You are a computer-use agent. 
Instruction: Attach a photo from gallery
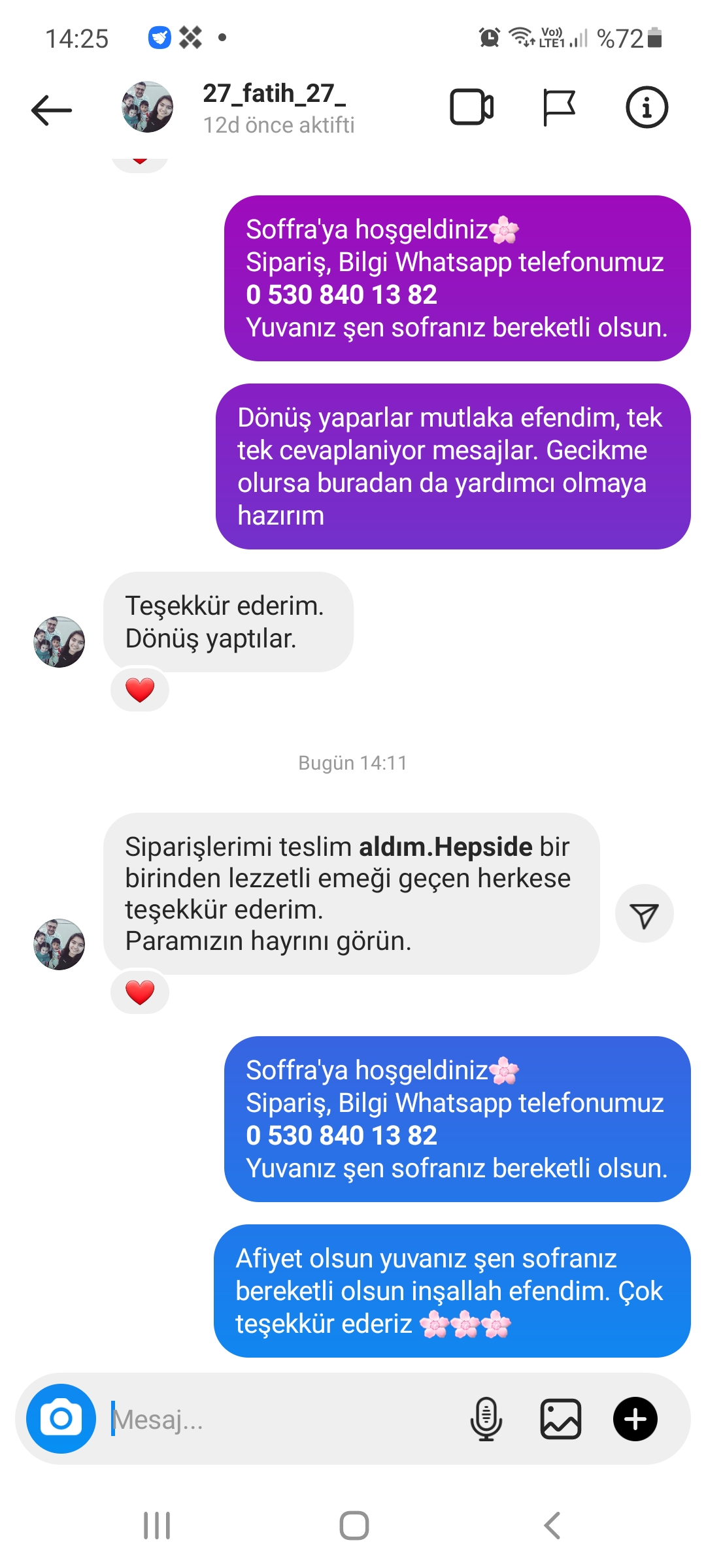[x=561, y=1418]
